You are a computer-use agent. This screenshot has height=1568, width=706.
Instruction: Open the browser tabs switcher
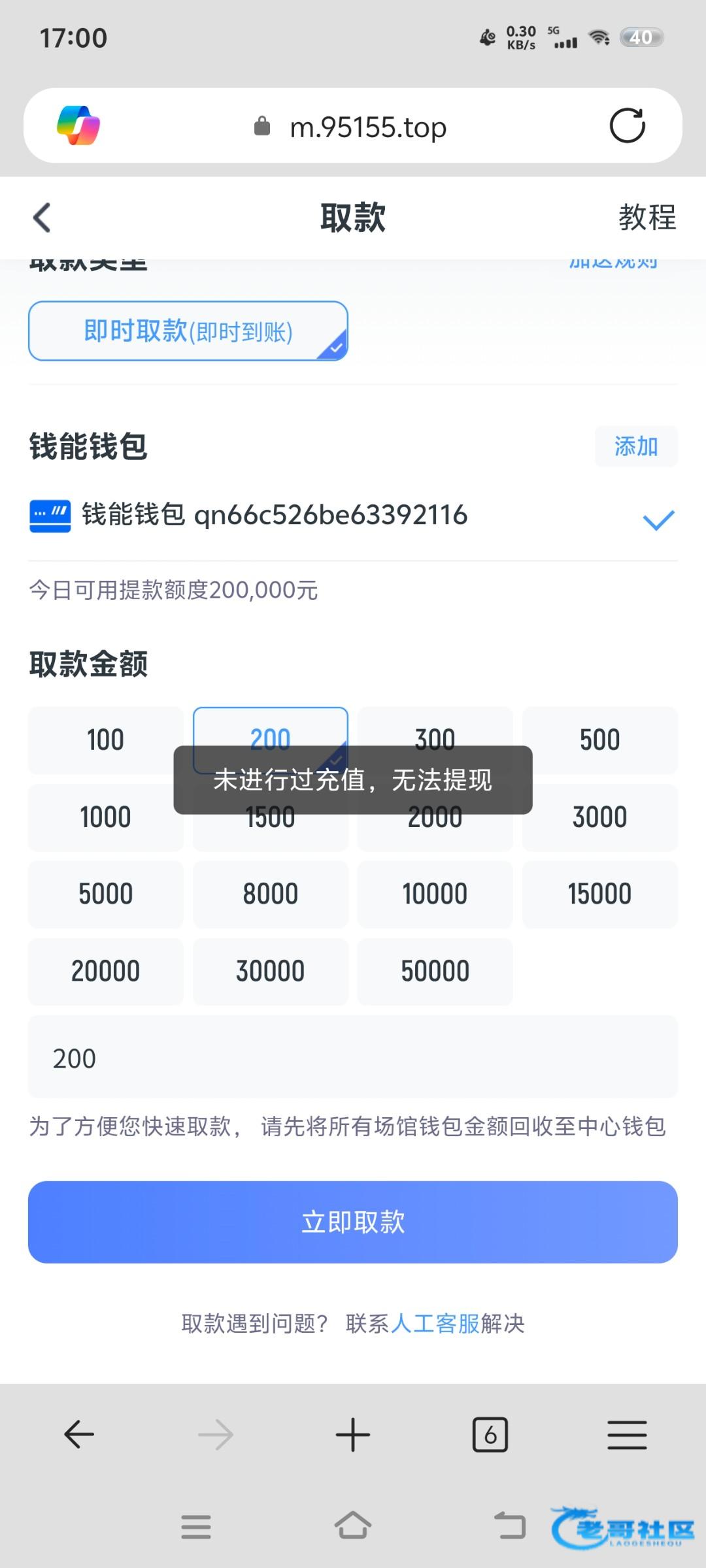[490, 1435]
